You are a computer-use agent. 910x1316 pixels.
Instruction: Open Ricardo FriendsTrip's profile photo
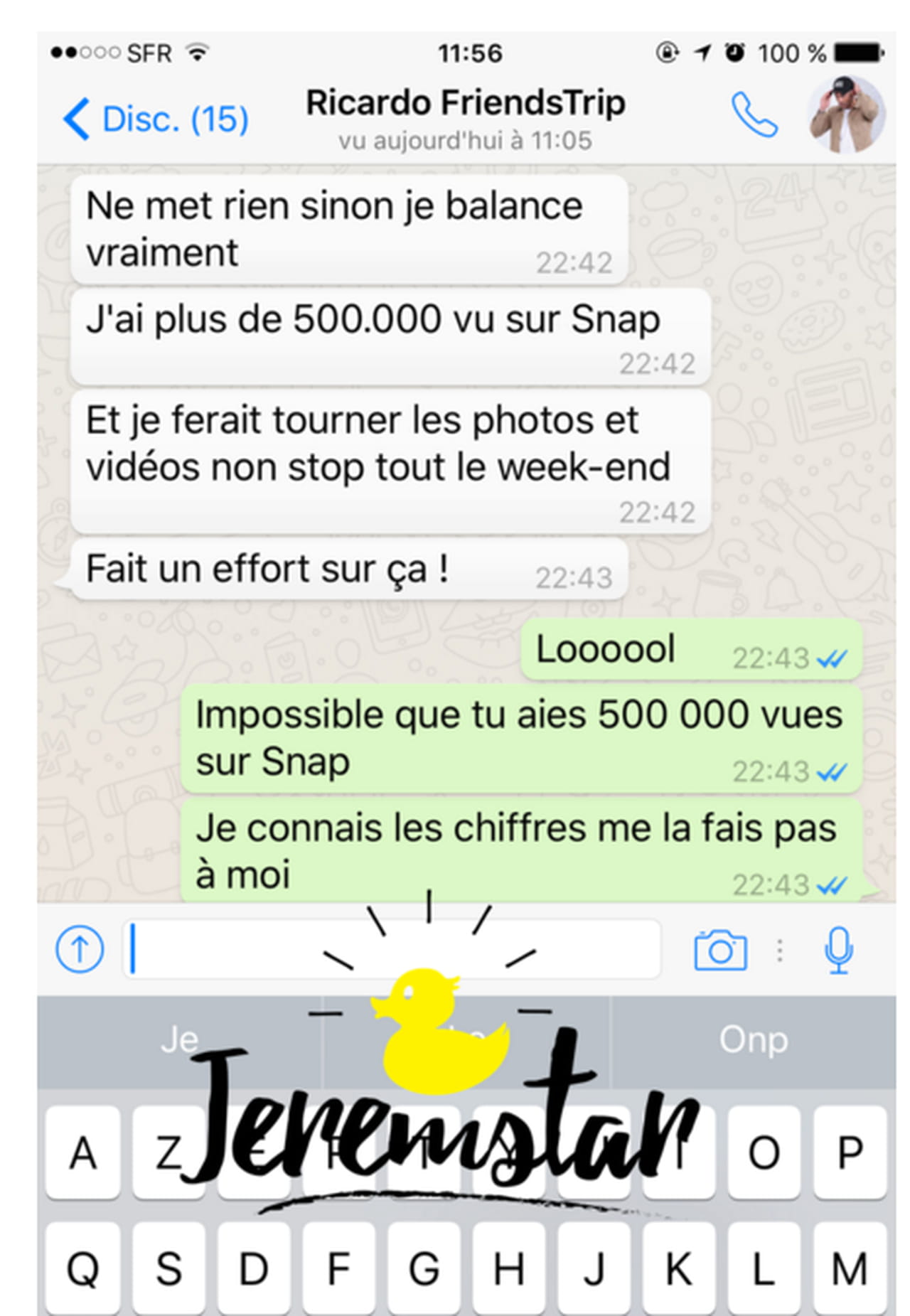pyautogui.click(x=846, y=114)
